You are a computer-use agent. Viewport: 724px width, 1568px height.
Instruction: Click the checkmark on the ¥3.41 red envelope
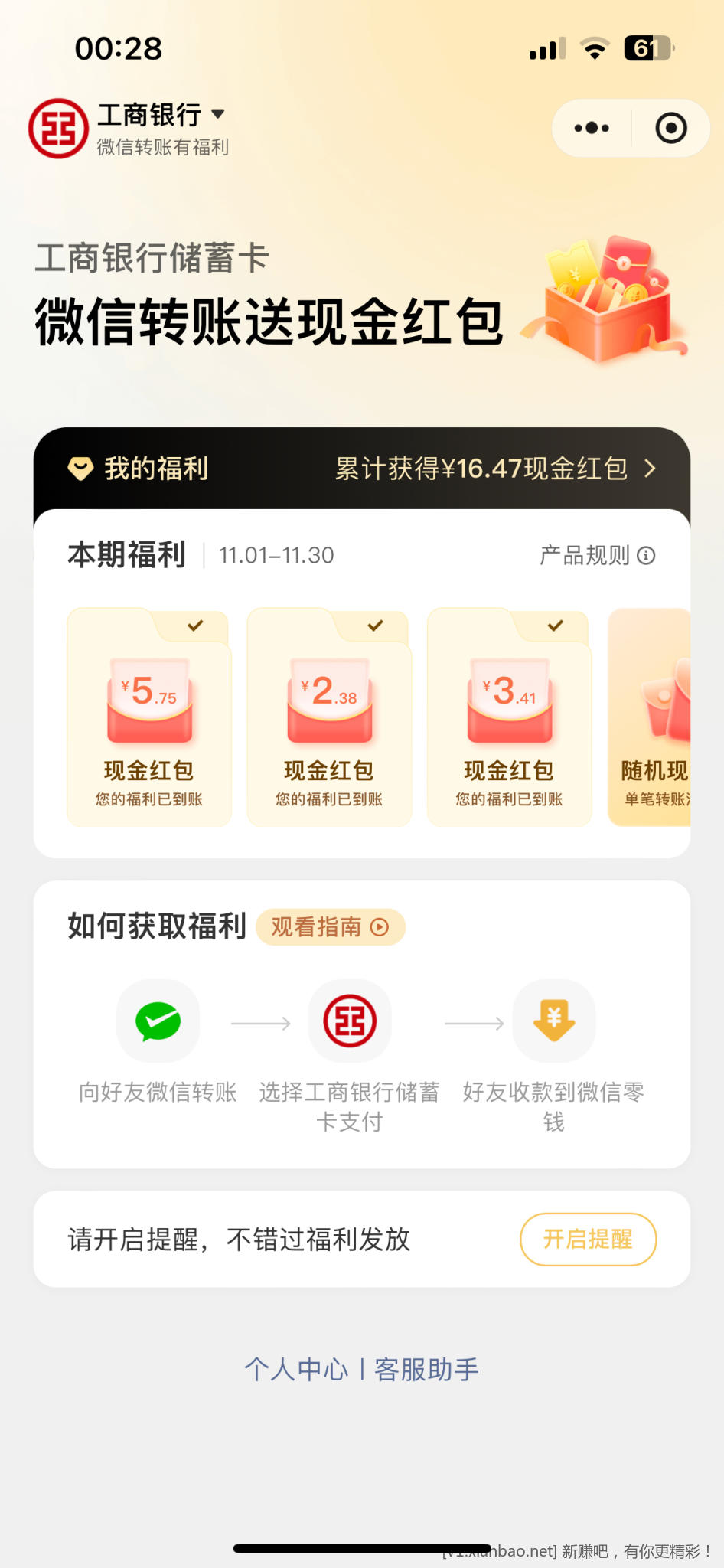point(555,626)
